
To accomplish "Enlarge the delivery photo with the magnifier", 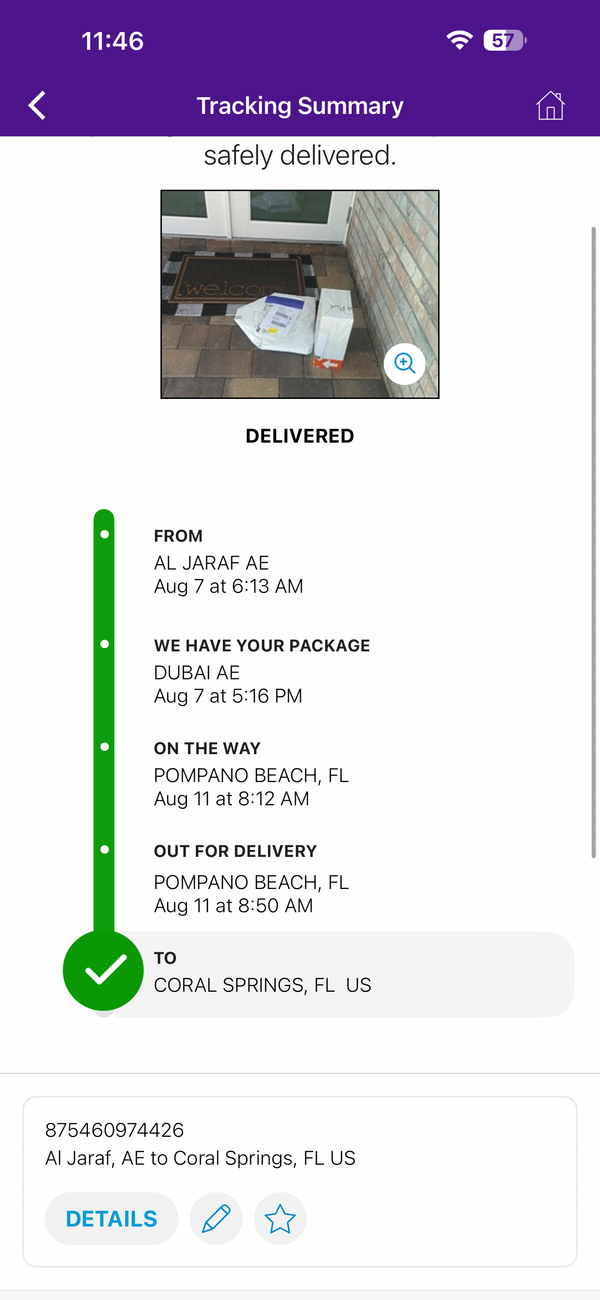I will [404, 364].
